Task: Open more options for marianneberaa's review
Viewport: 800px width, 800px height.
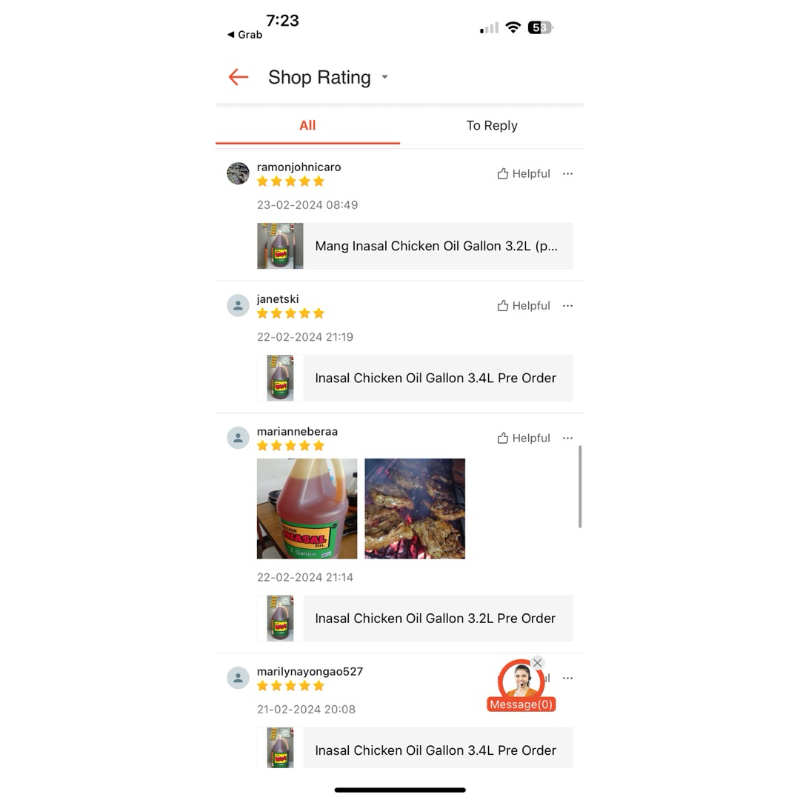Action: (x=567, y=438)
